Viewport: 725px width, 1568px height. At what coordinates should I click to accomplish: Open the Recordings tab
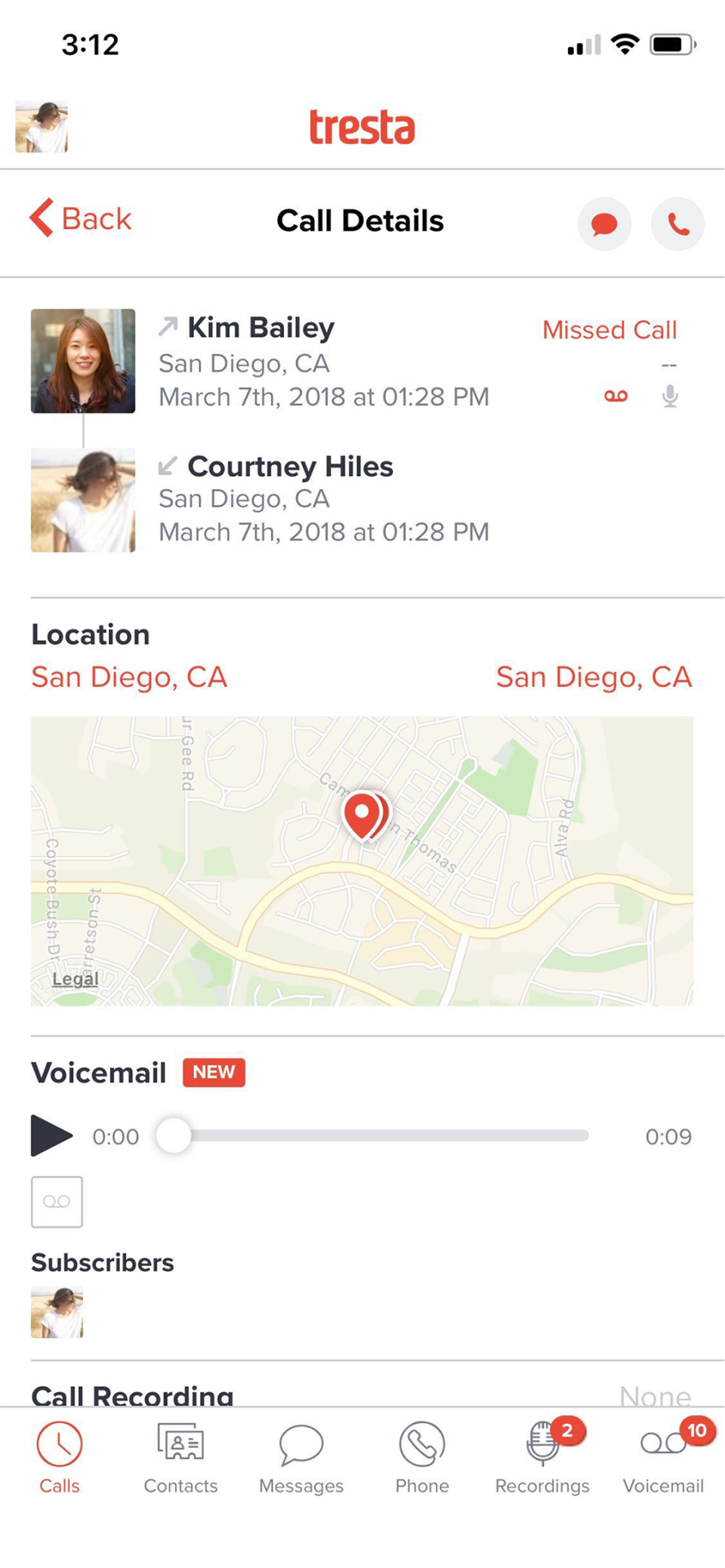(542, 1457)
